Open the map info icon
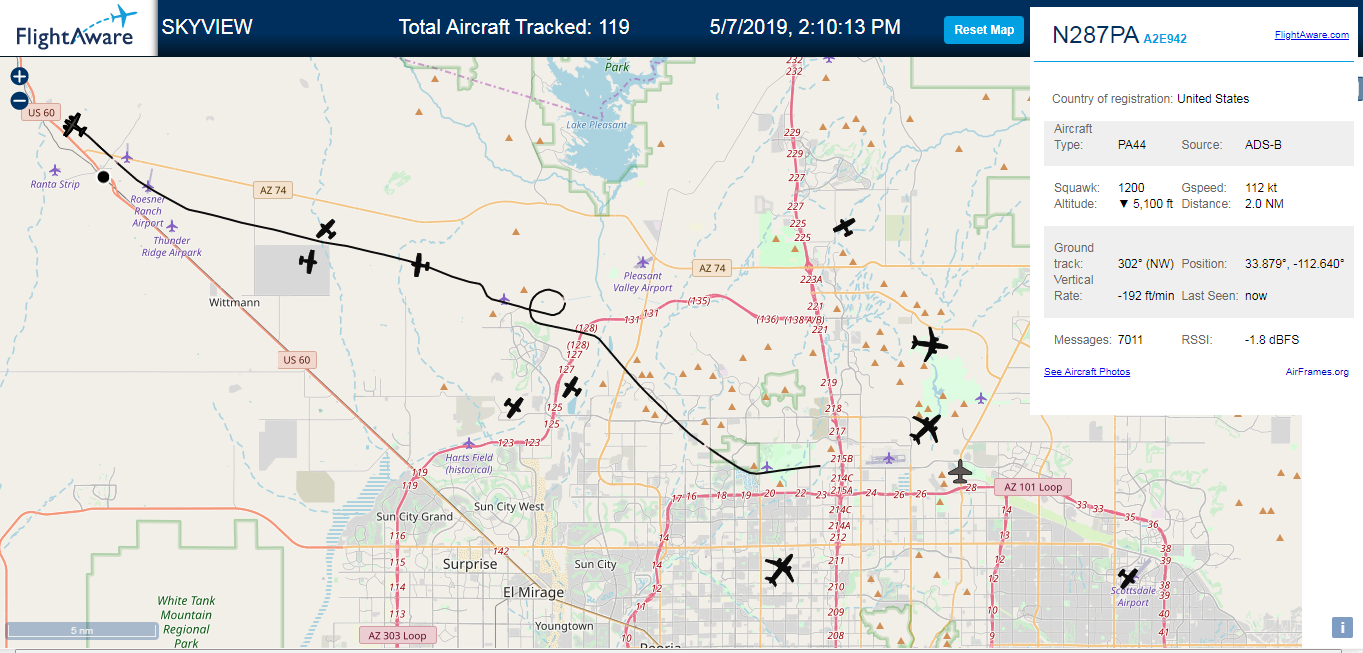The height and width of the screenshot is (653, 1363). pos(1342,627)
